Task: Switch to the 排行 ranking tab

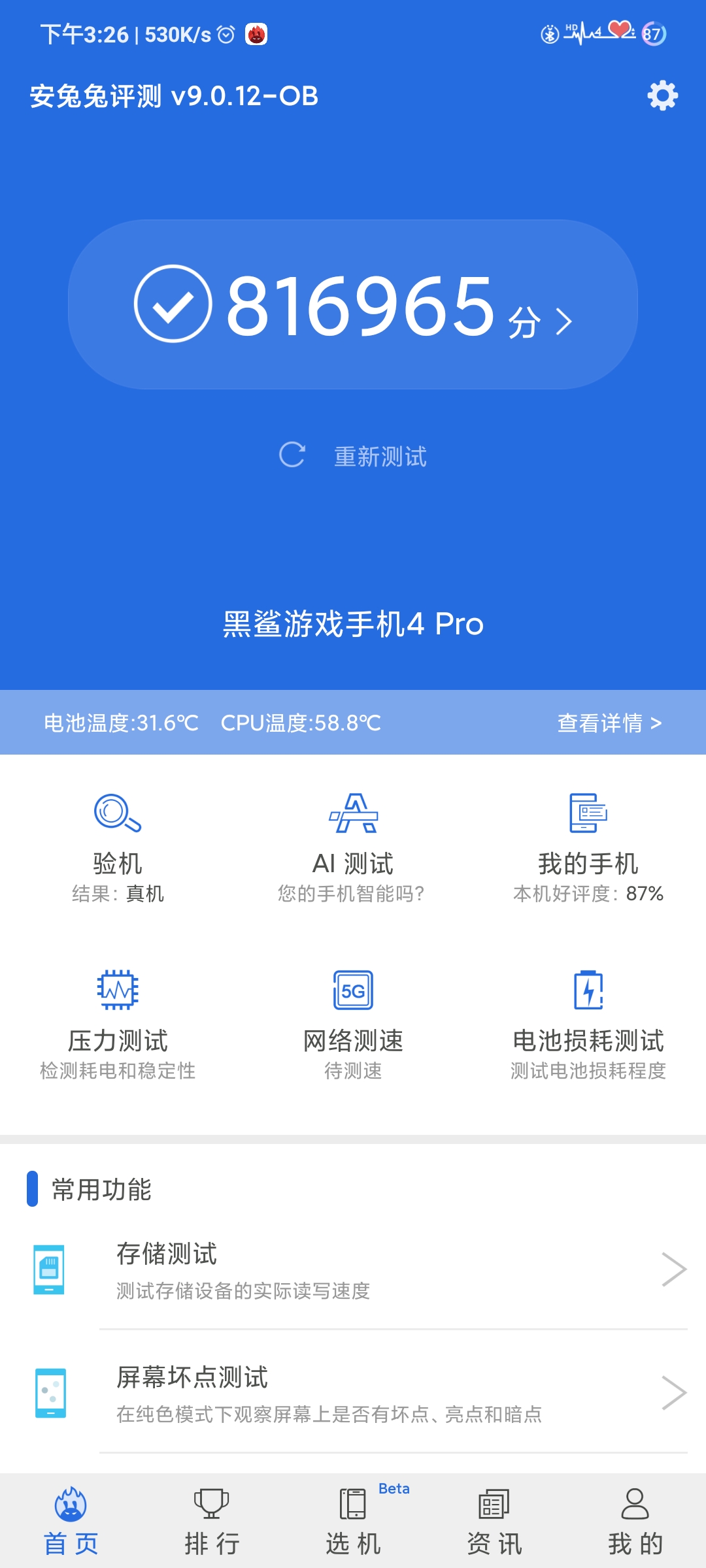Action: [x=212, y=1522]
